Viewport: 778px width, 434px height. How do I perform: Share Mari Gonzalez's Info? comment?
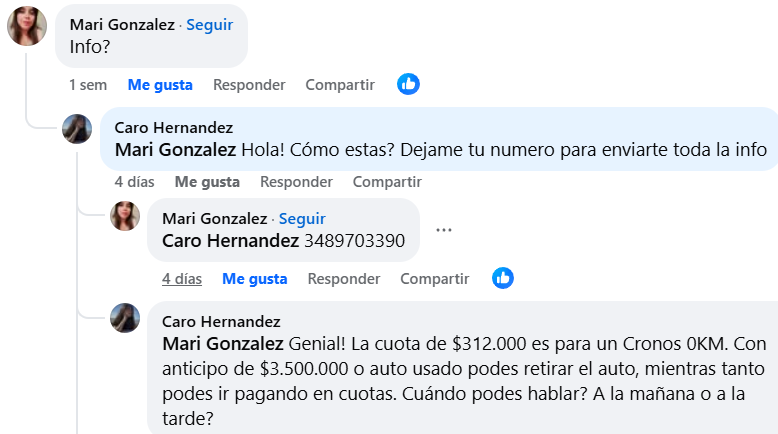tap(340, 85)
